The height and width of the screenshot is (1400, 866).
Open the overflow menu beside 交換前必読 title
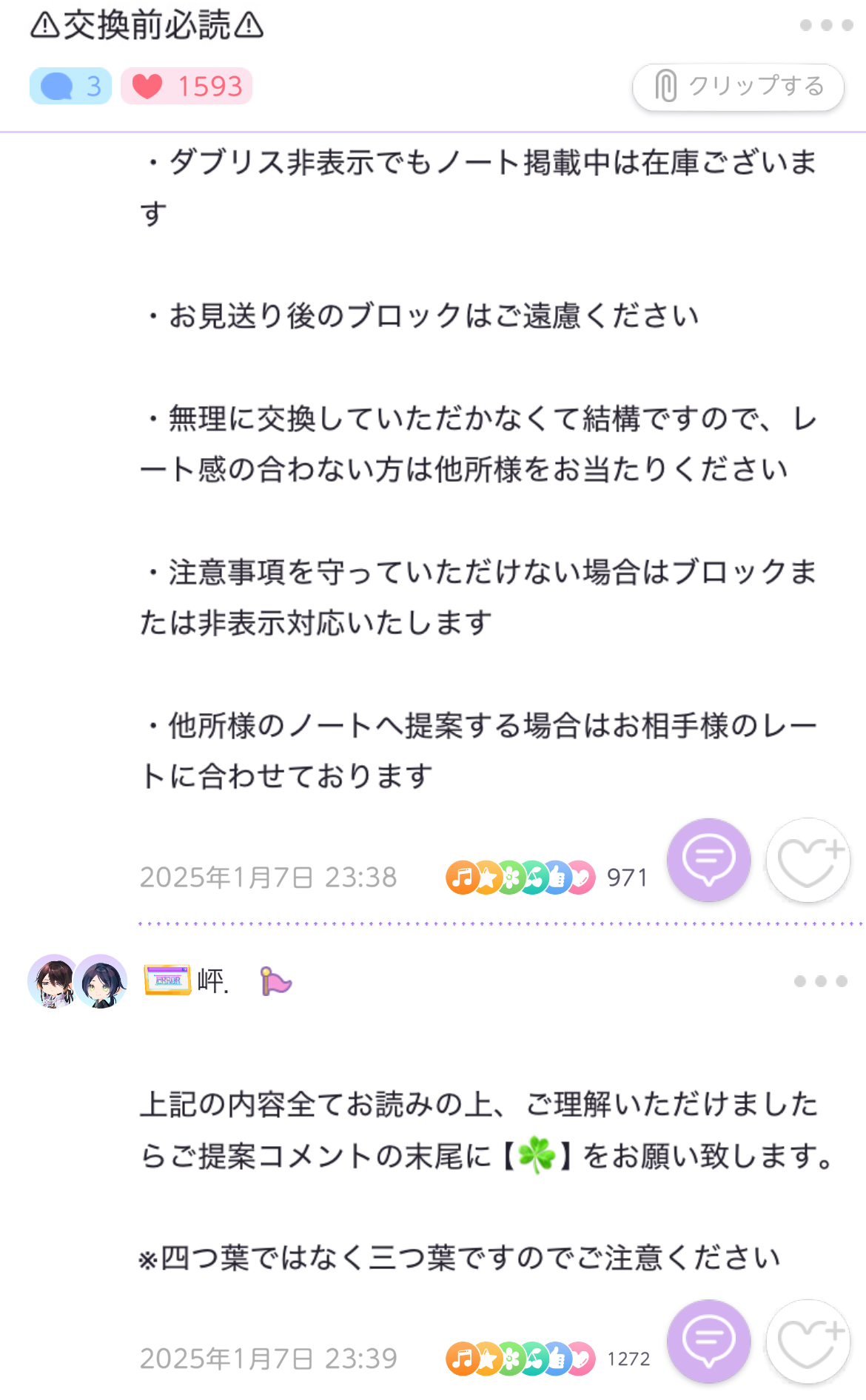(826, 25)
